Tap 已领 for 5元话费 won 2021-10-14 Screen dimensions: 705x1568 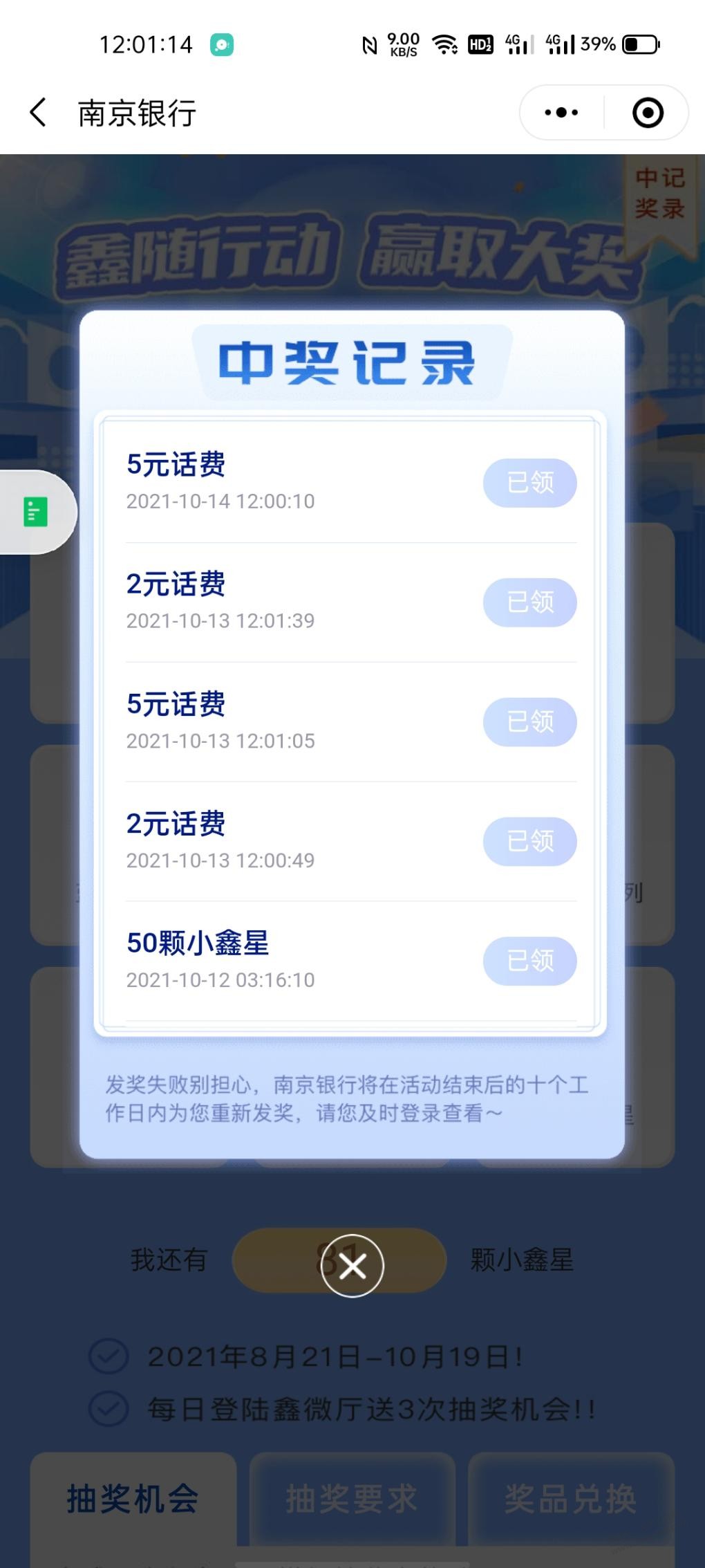tap(529, 483)
